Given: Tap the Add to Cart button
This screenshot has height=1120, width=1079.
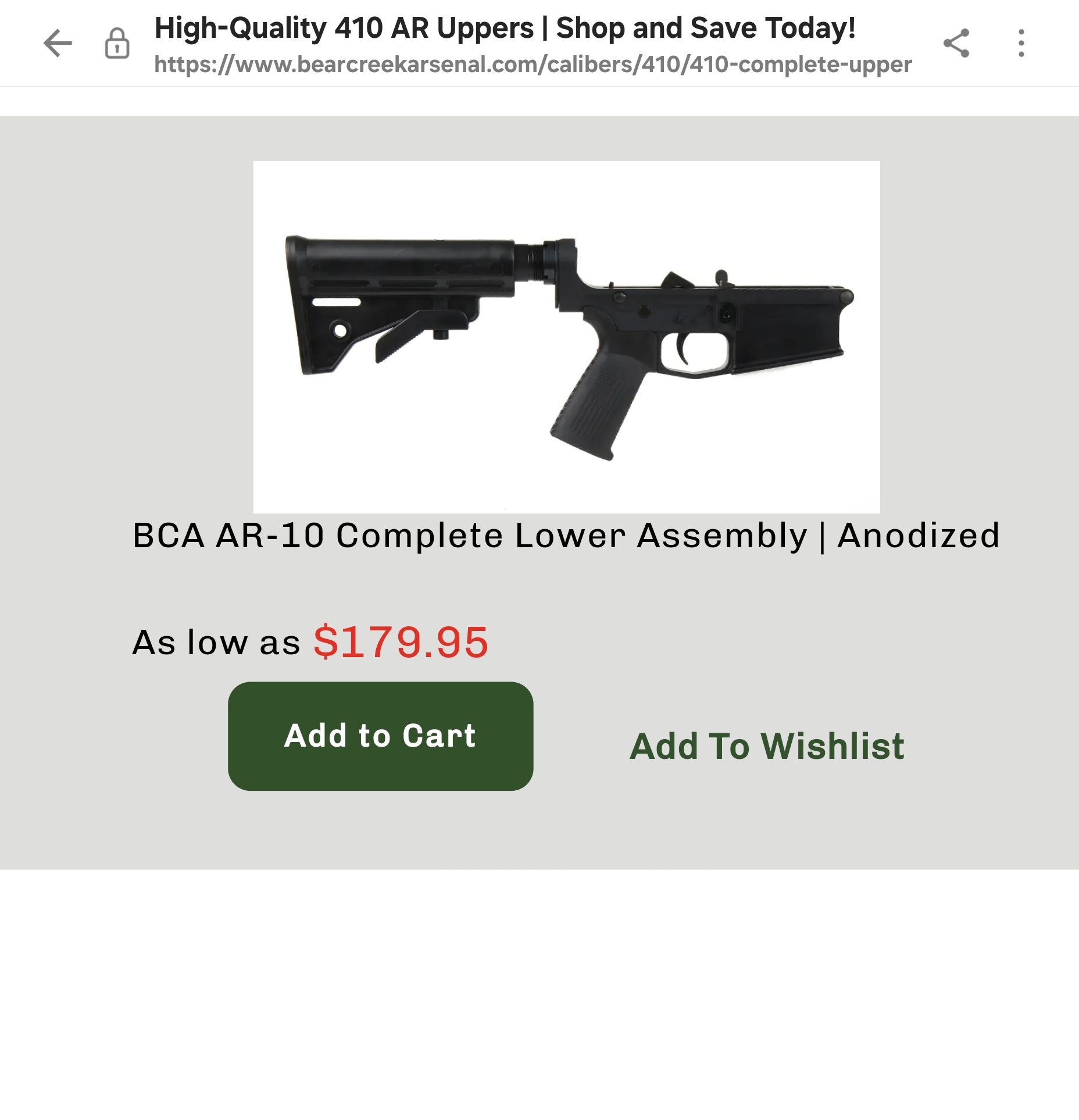Looking at the screenshot, I should (380, 736).
